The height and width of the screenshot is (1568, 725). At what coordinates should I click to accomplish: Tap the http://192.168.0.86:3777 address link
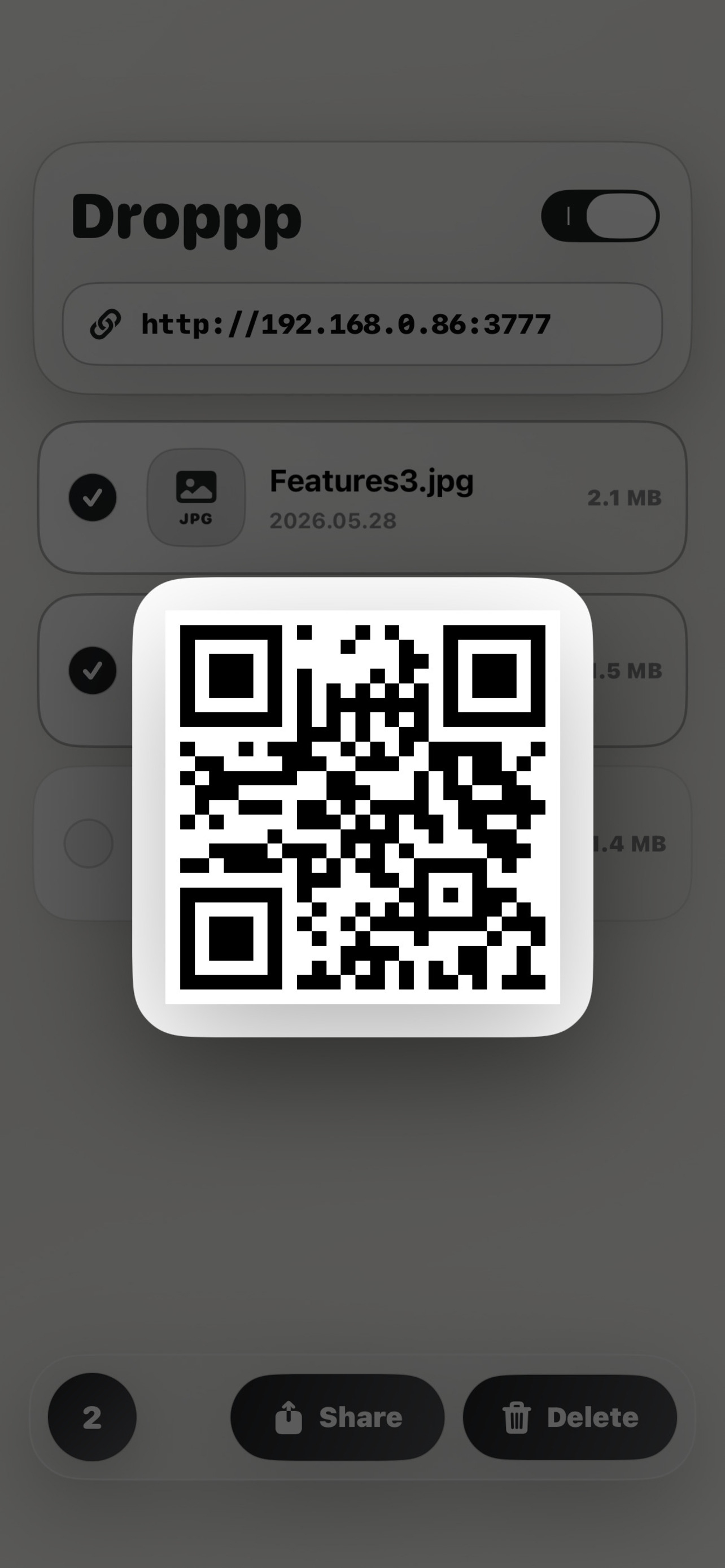click(x=362, y=324)
